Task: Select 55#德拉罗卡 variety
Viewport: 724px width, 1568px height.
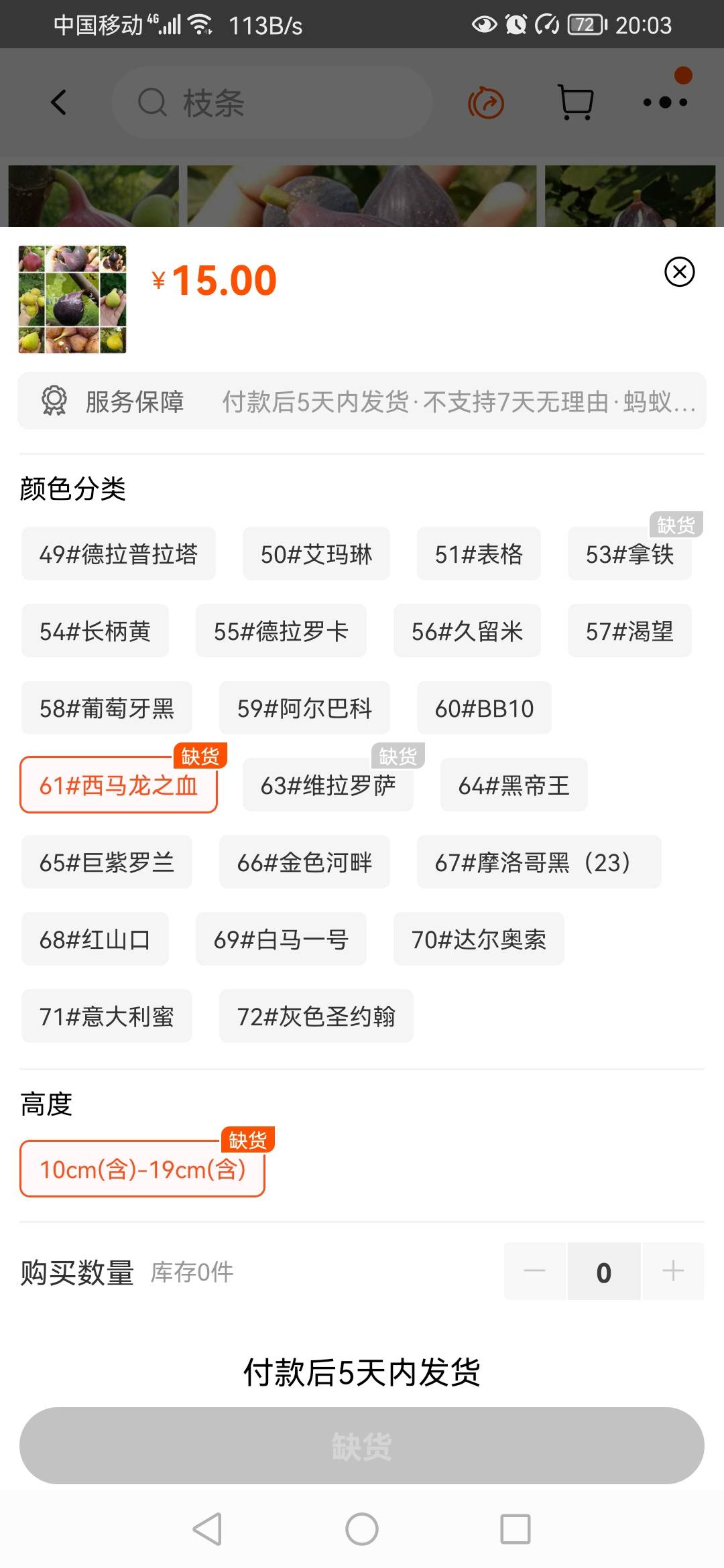Action: coord(281,631)
